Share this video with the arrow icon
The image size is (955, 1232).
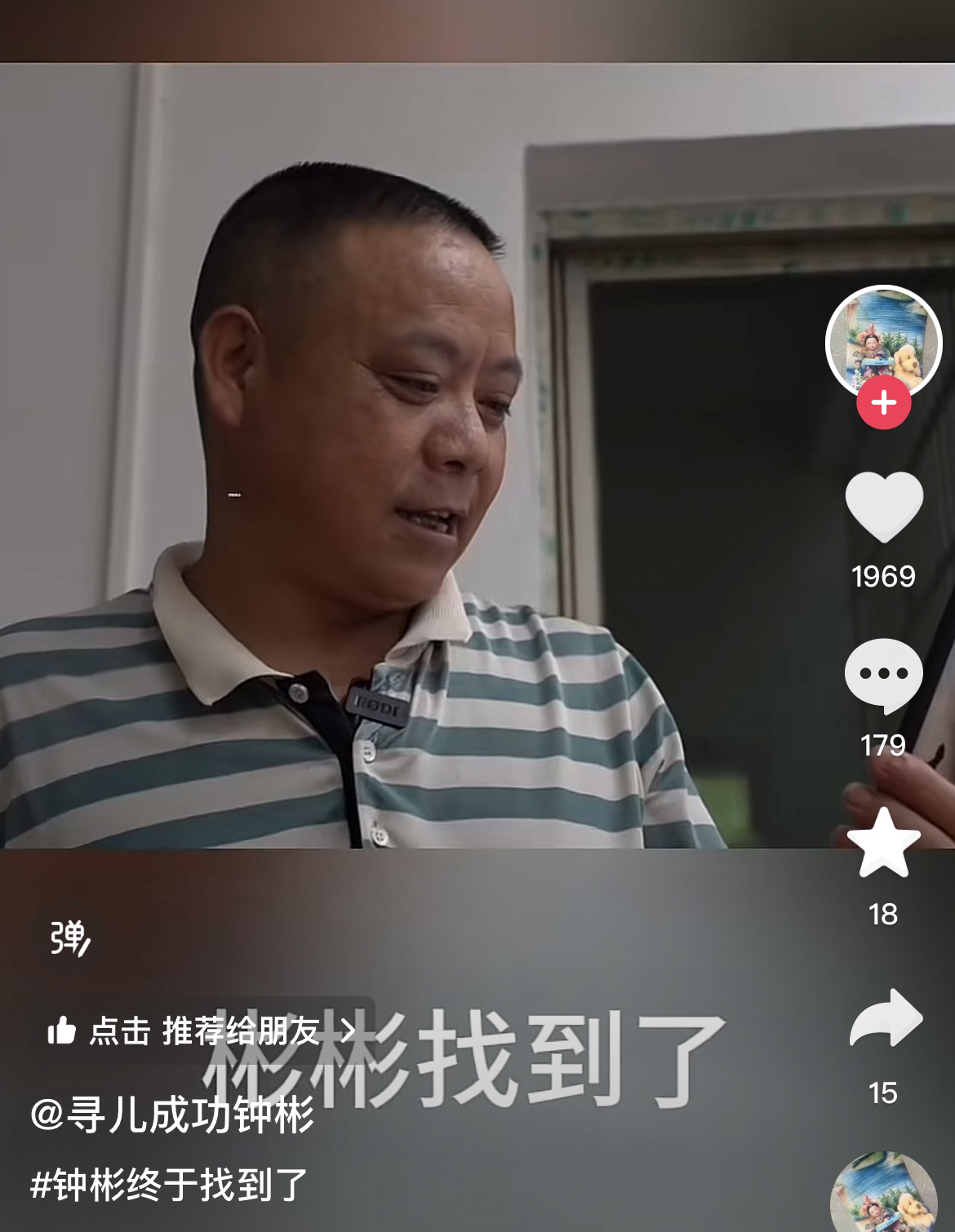tap(885, 1018)
